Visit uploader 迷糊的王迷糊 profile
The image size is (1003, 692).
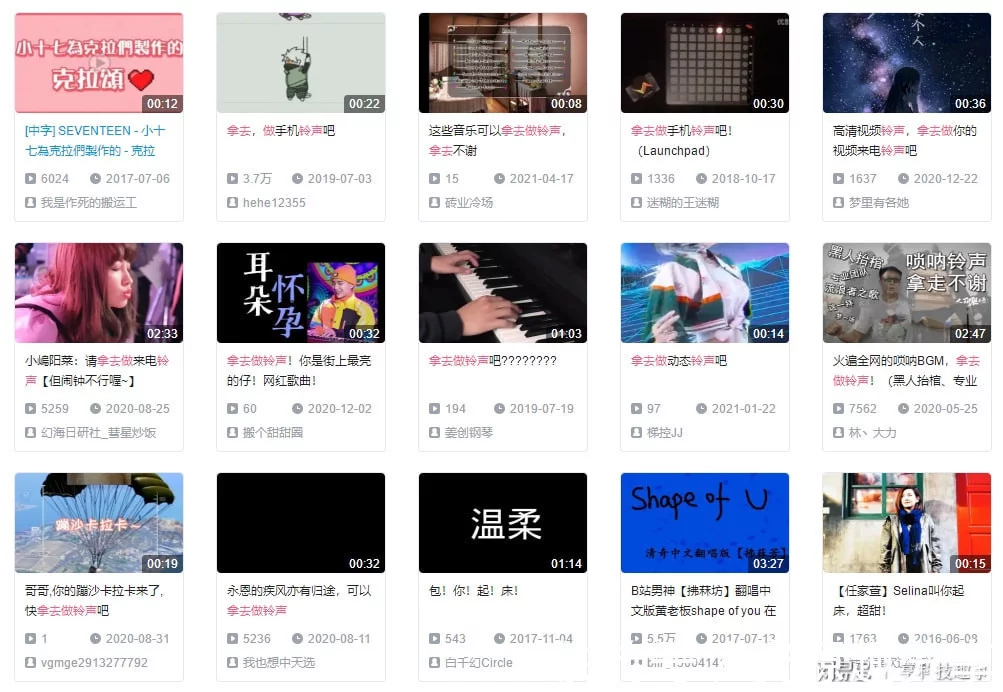[x=682, y=202]
